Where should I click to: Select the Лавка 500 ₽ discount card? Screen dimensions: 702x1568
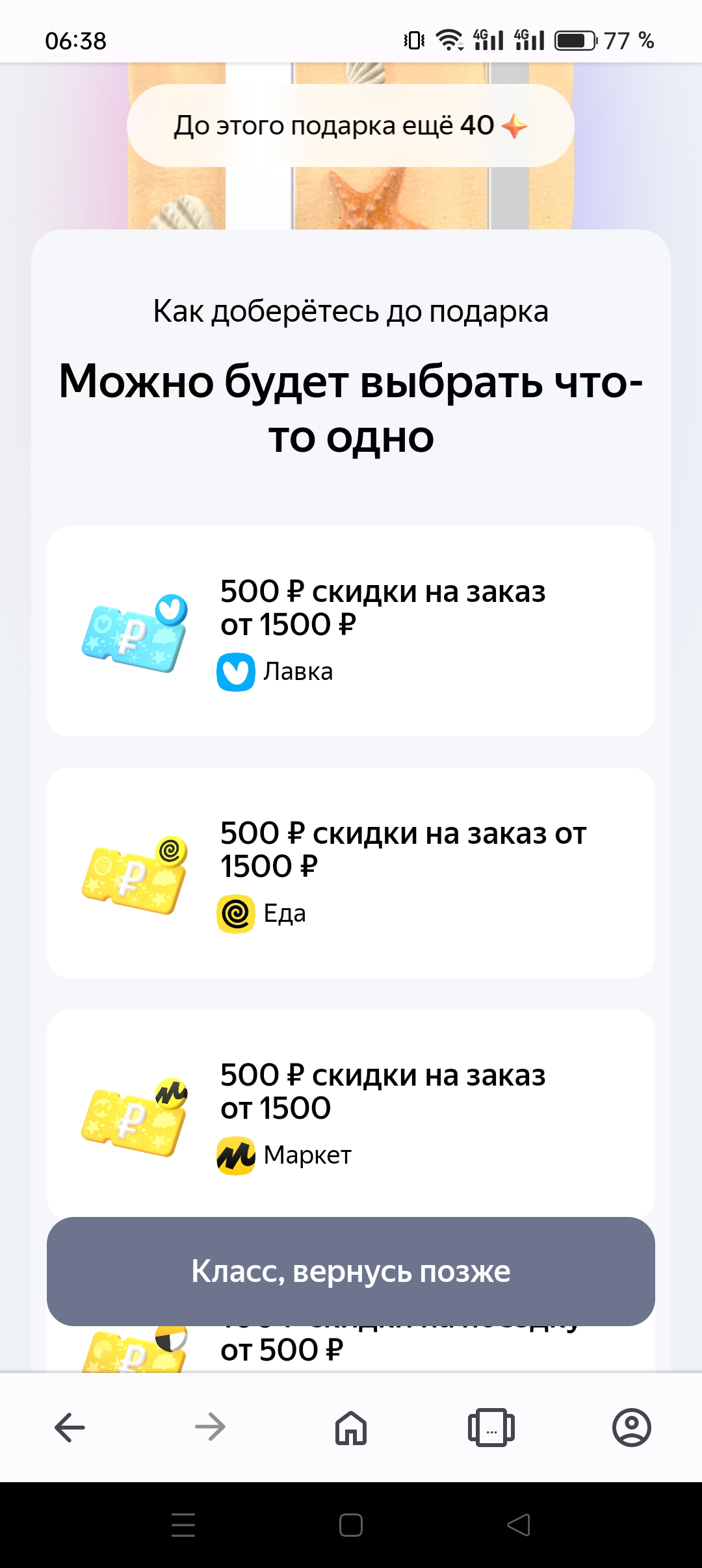(x=351, y=631)
